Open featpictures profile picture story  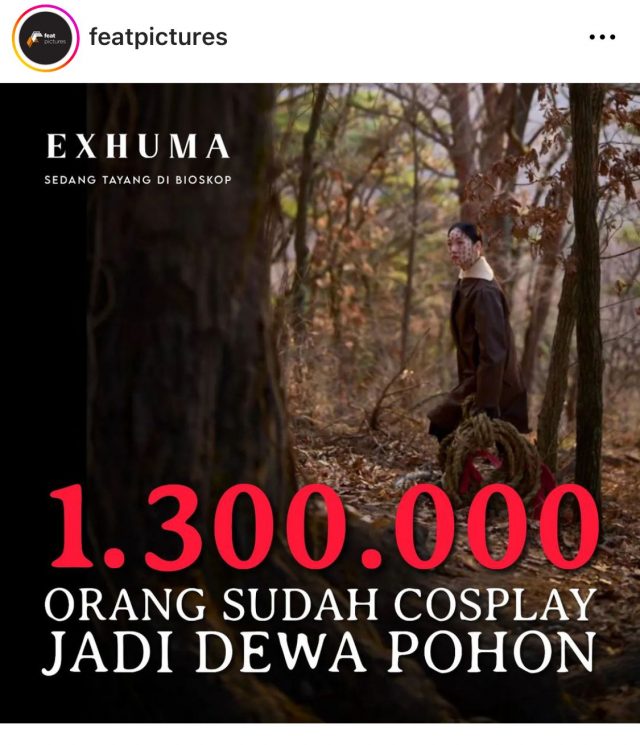(x=45, y=38)
